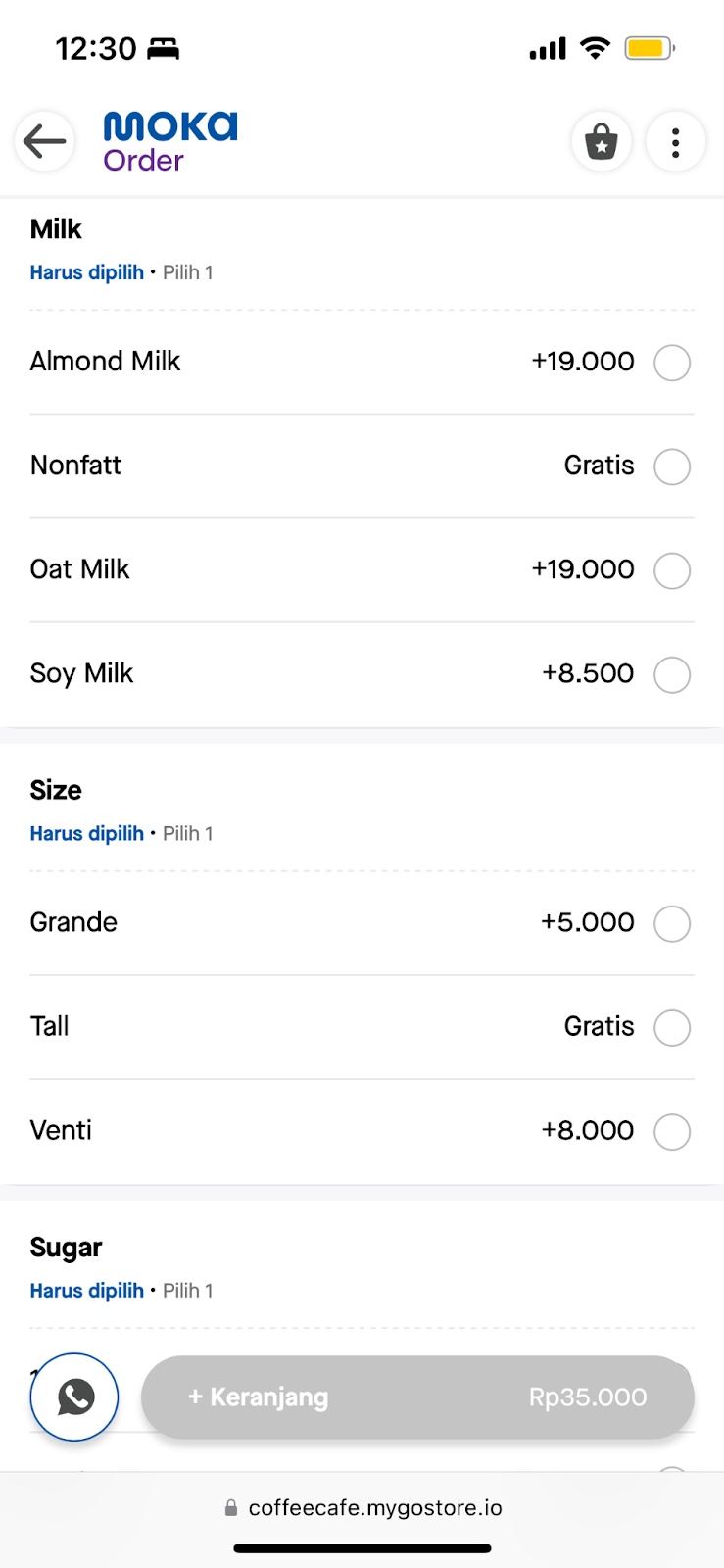Pick the Soy Milk option

672,674
